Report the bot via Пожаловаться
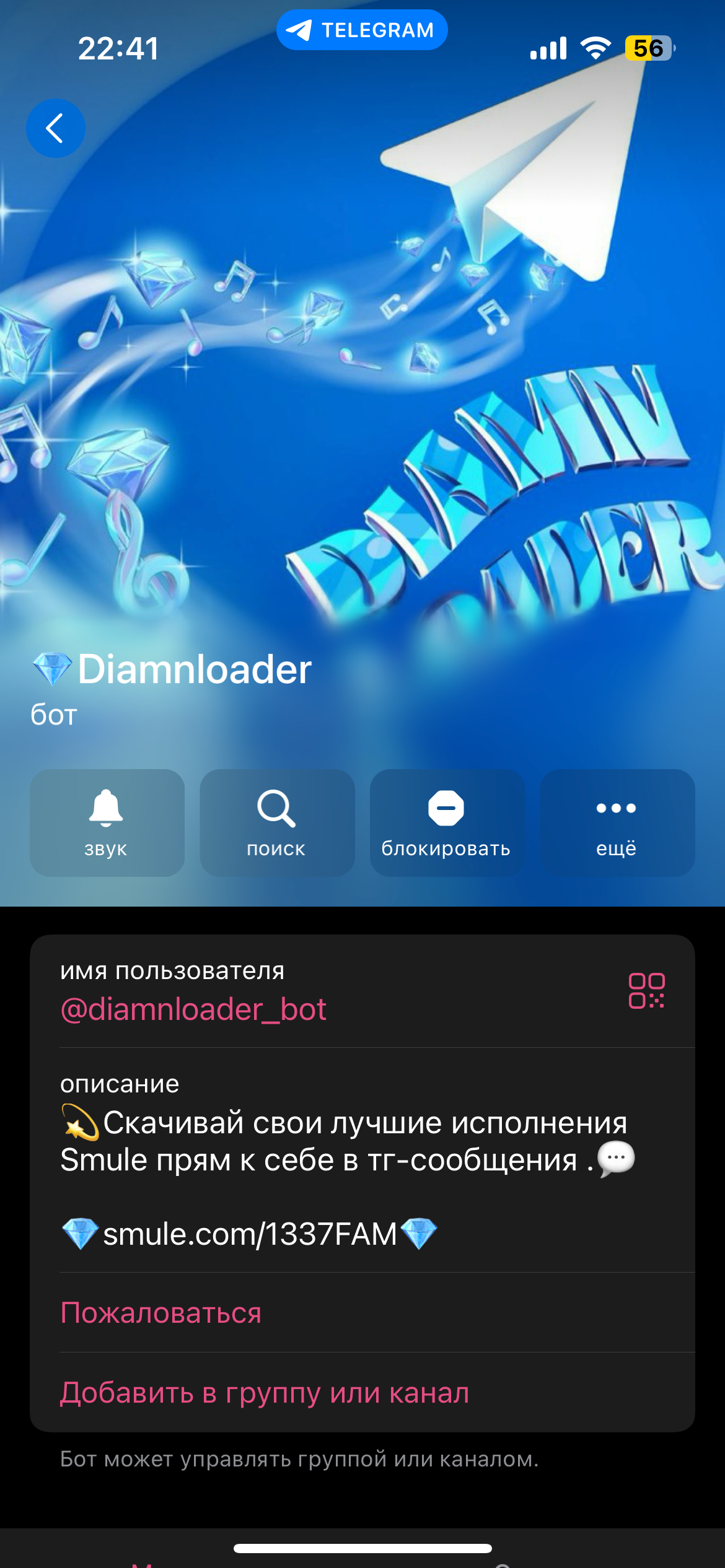 pyautogui.click(x=161, y=1312)
